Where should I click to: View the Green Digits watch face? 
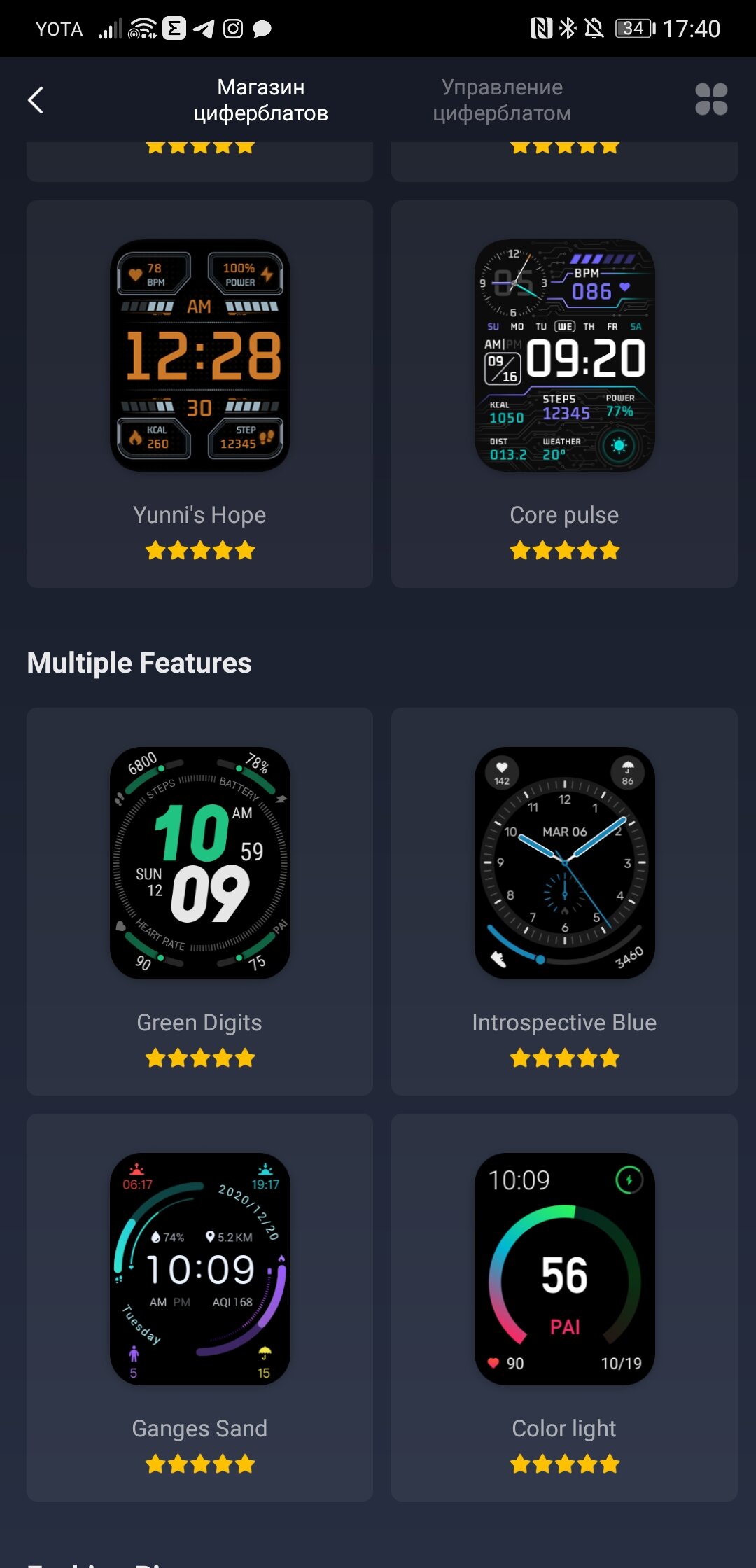(x=199, y=902)
